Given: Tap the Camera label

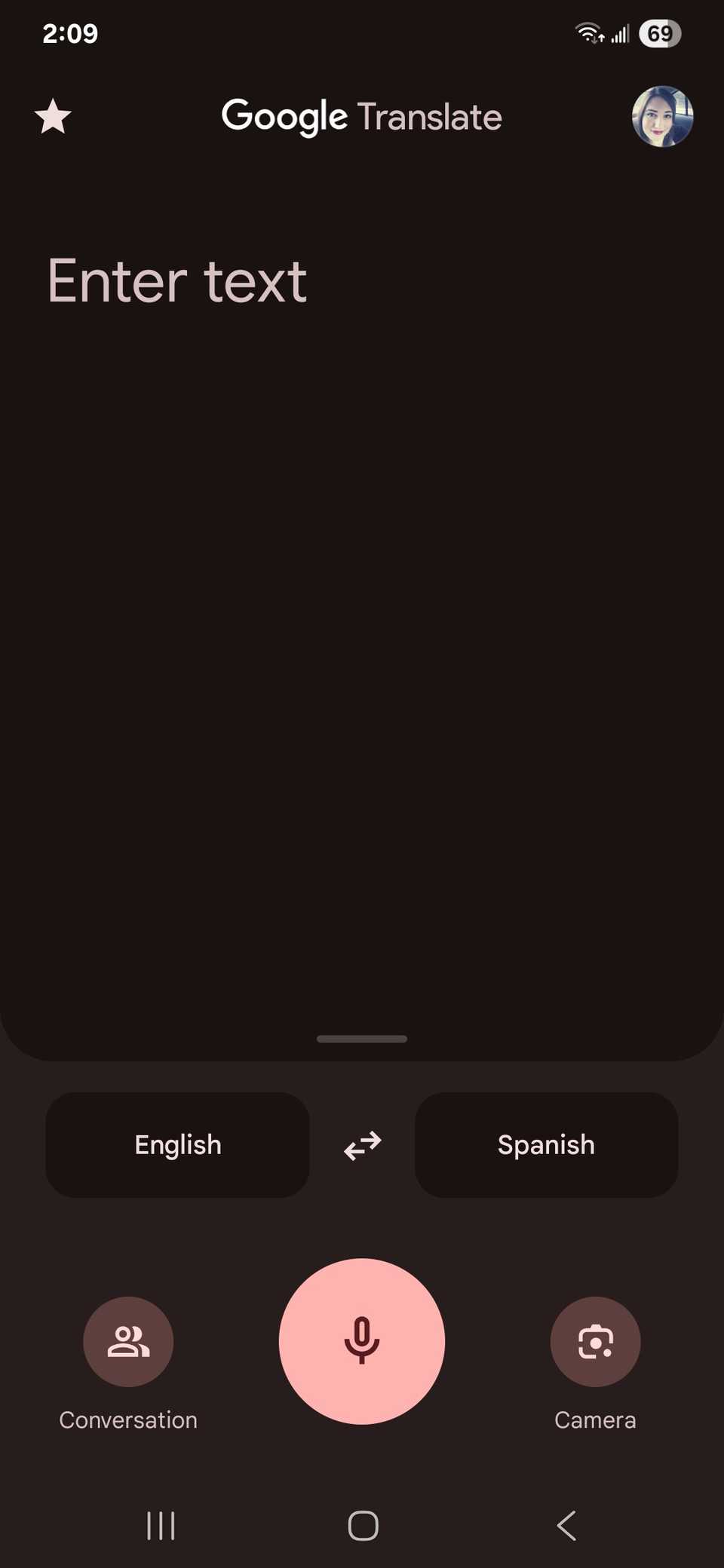Looking at the screenshot, I should (596, 1420).
